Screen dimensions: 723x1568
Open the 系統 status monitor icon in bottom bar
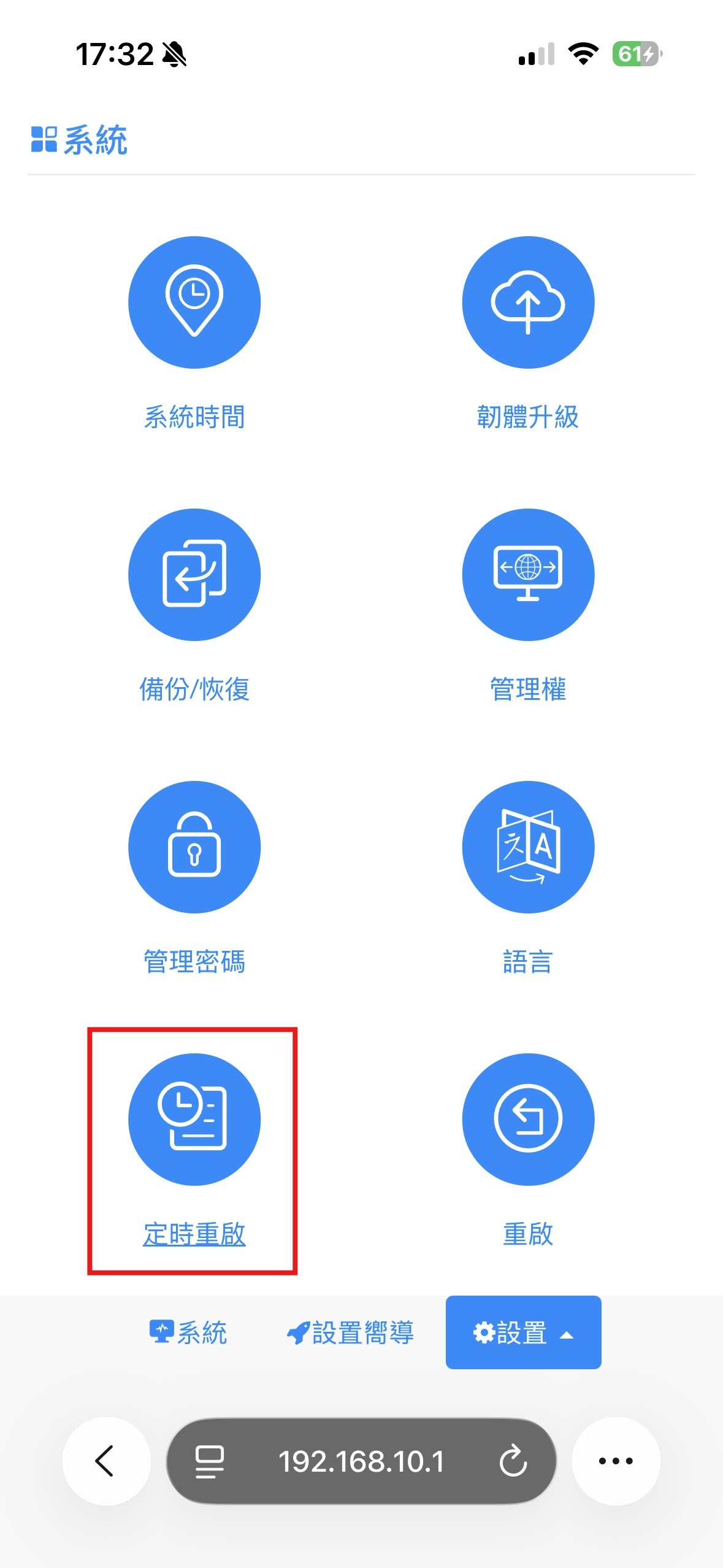point(163,1332)
